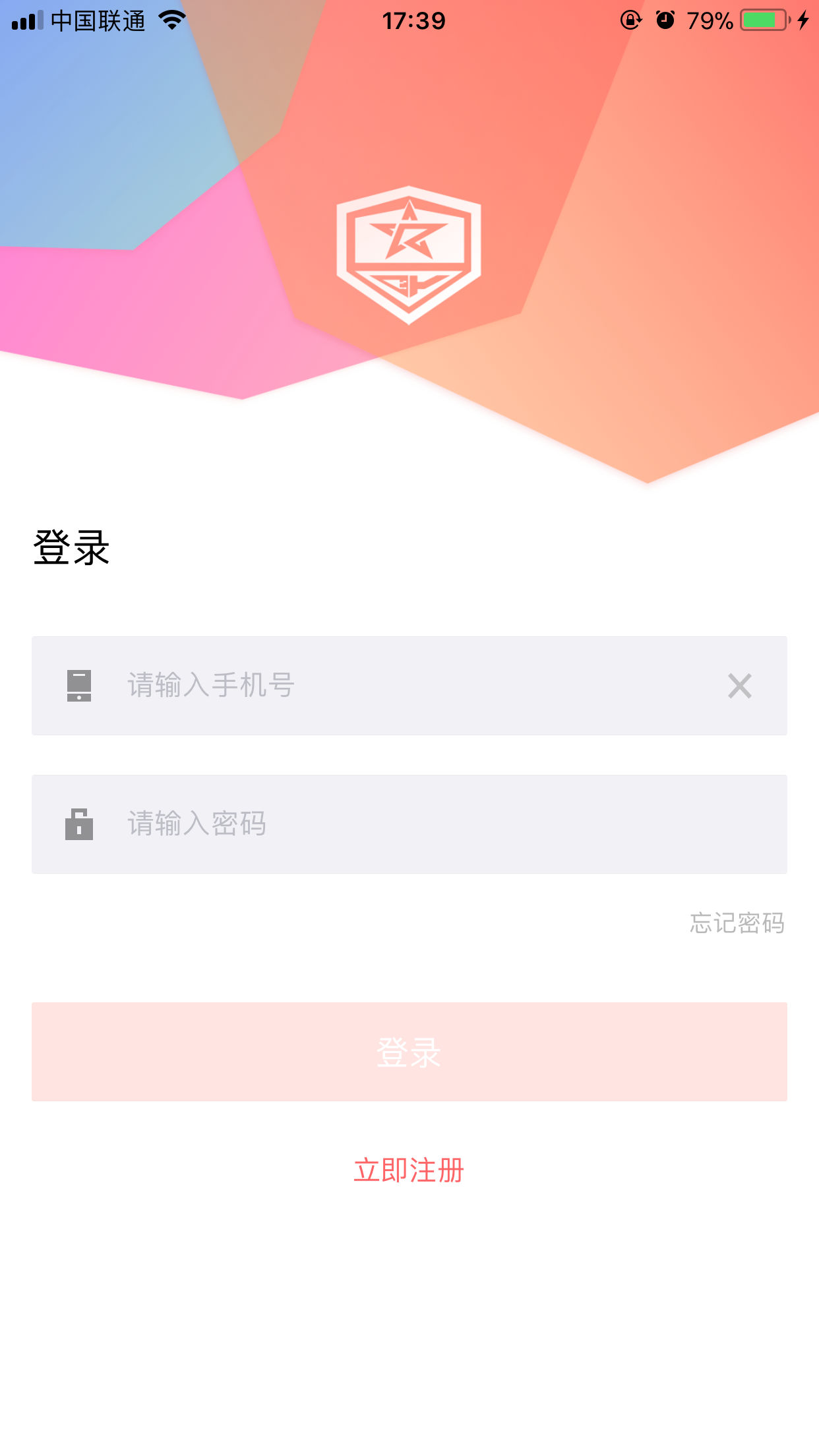819x1456 pixels.
Task: Tap the pink 登录 login button
Action: click(x=409, y=1052)
